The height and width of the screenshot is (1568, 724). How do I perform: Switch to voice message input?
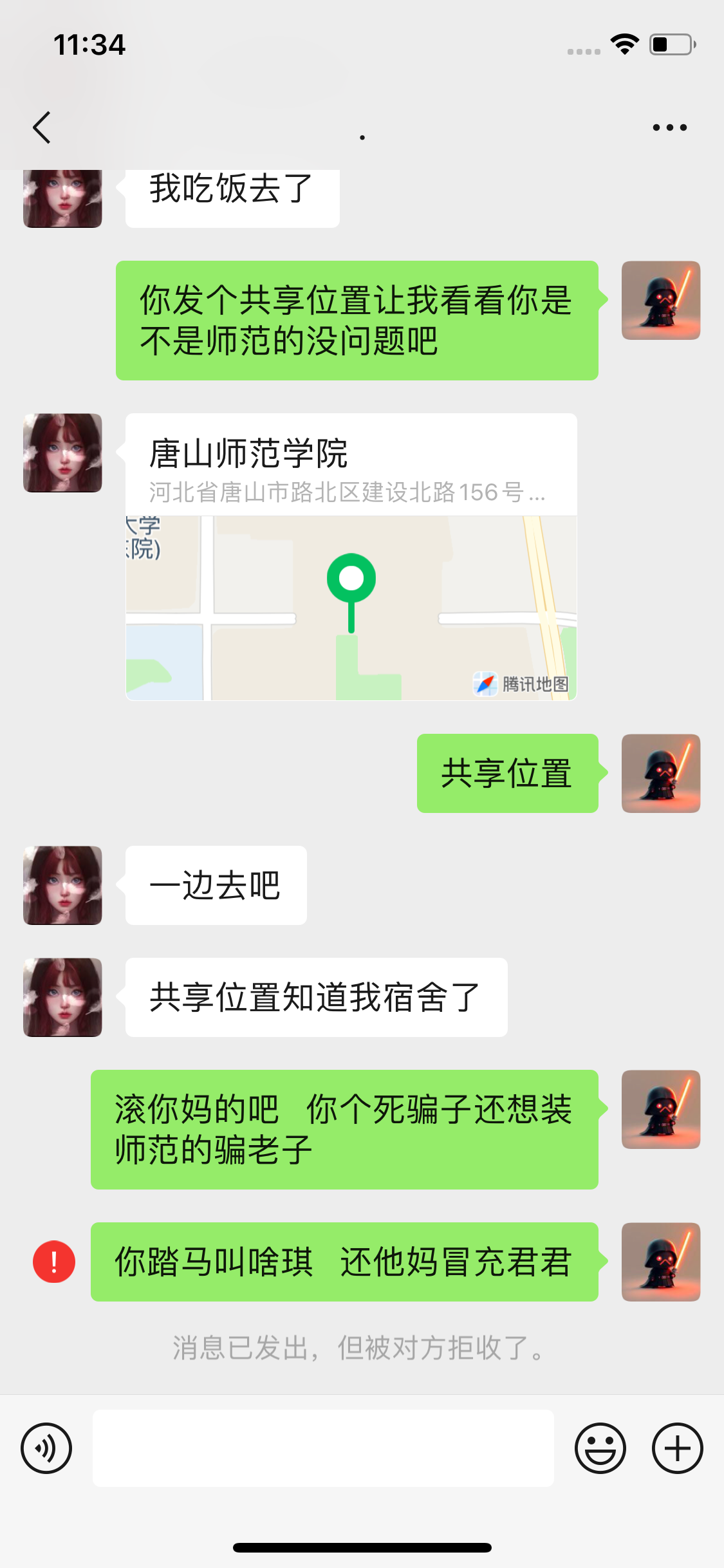(46, 1448)
